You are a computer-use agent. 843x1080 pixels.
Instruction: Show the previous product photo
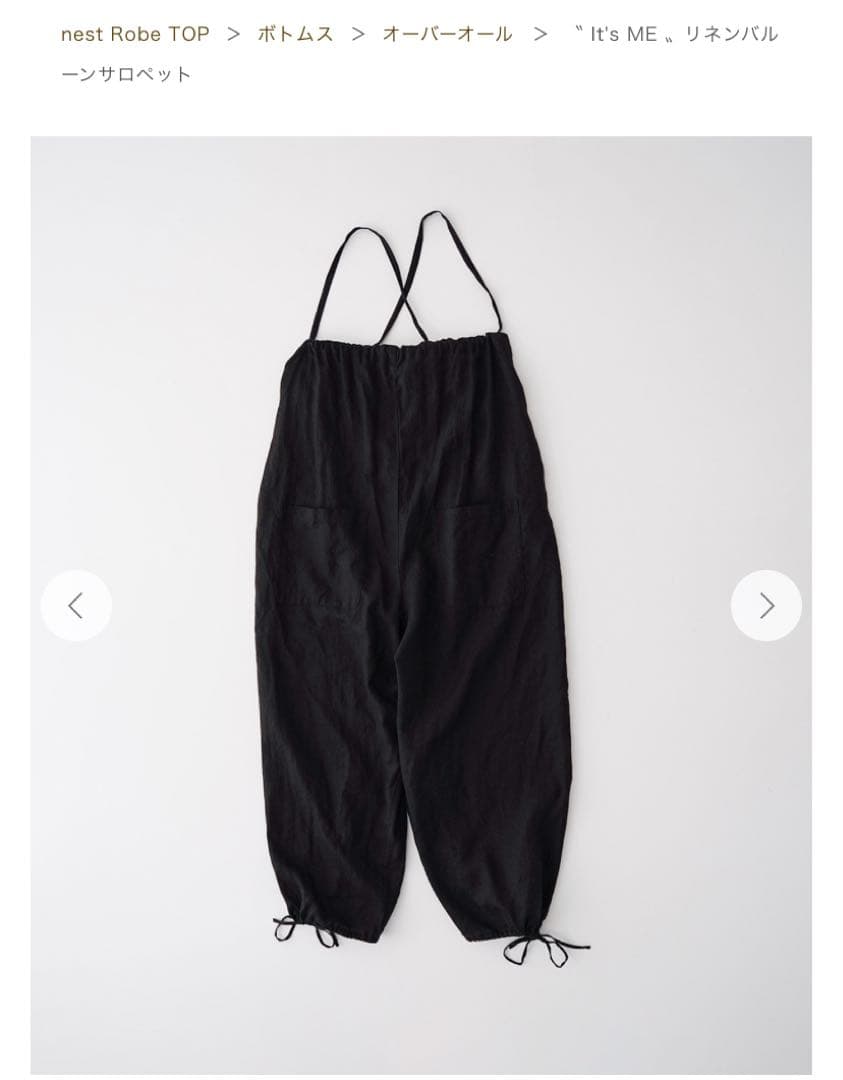(76, 605)
